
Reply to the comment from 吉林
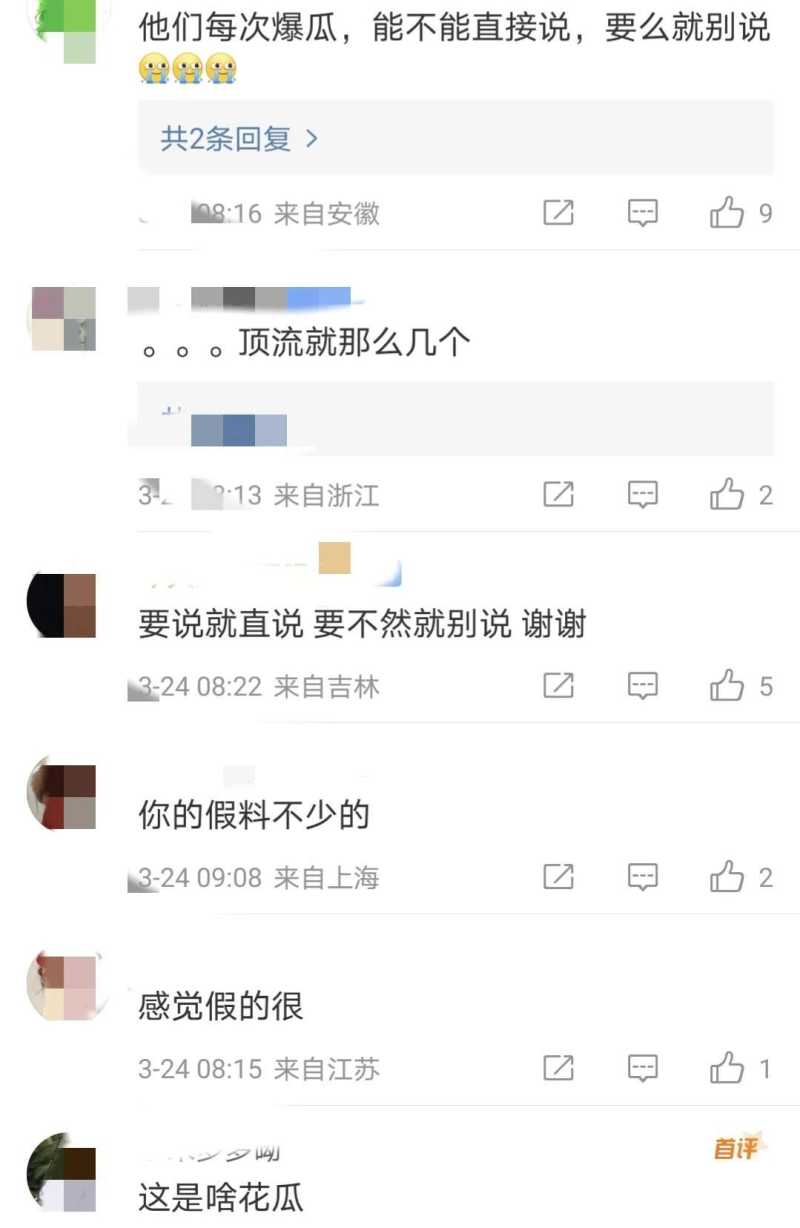(643, 686)
